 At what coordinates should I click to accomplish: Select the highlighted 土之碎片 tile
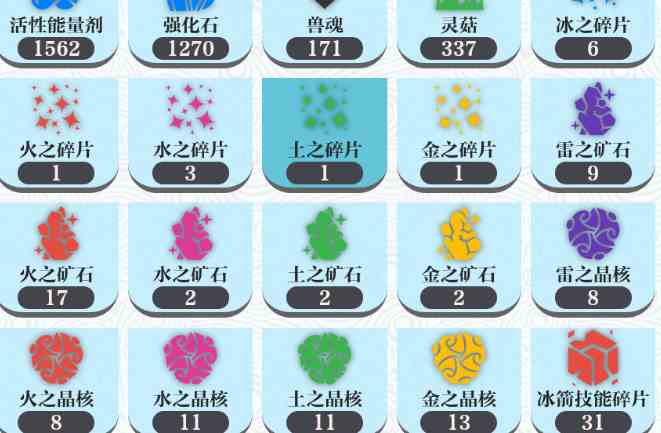coord(324,130)
